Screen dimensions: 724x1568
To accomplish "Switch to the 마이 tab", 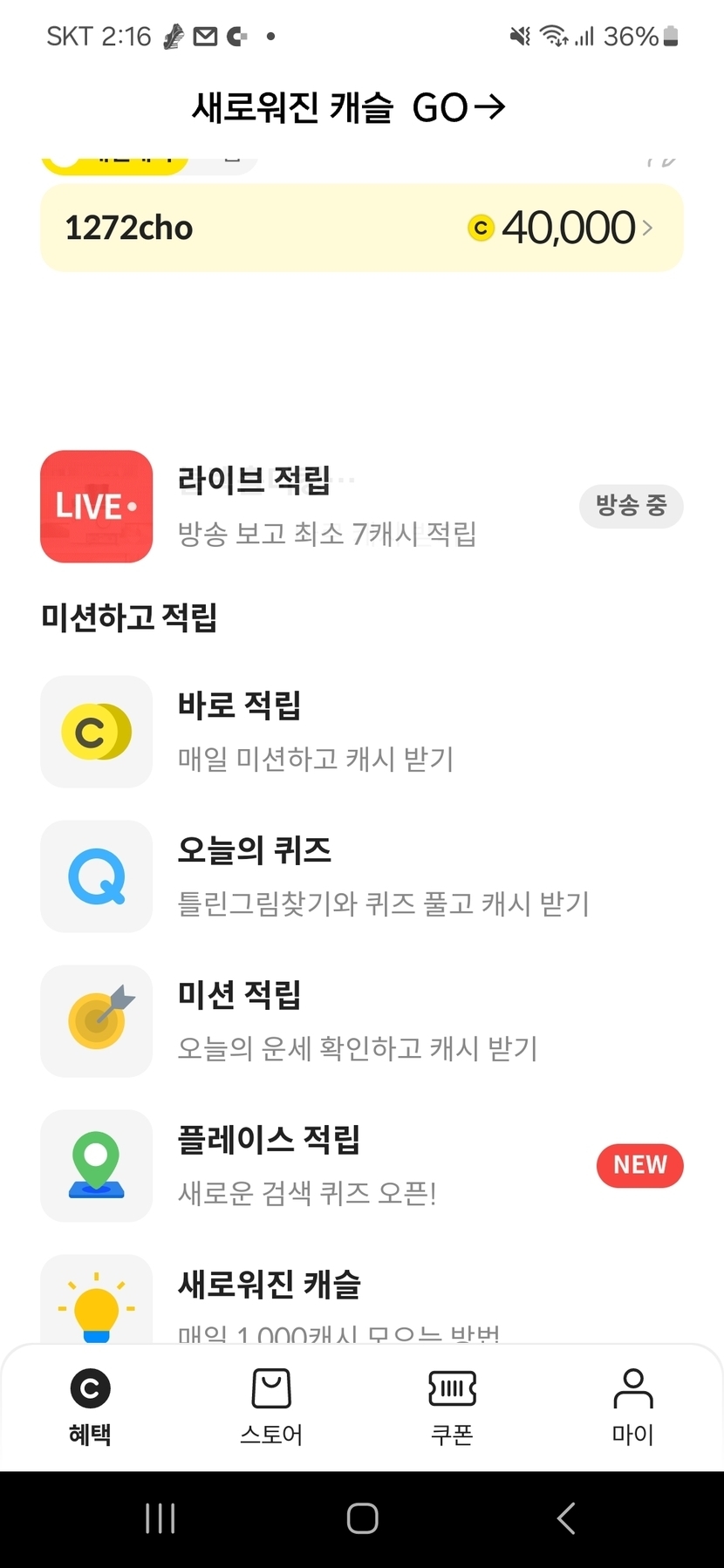I will click(633, 1406).
